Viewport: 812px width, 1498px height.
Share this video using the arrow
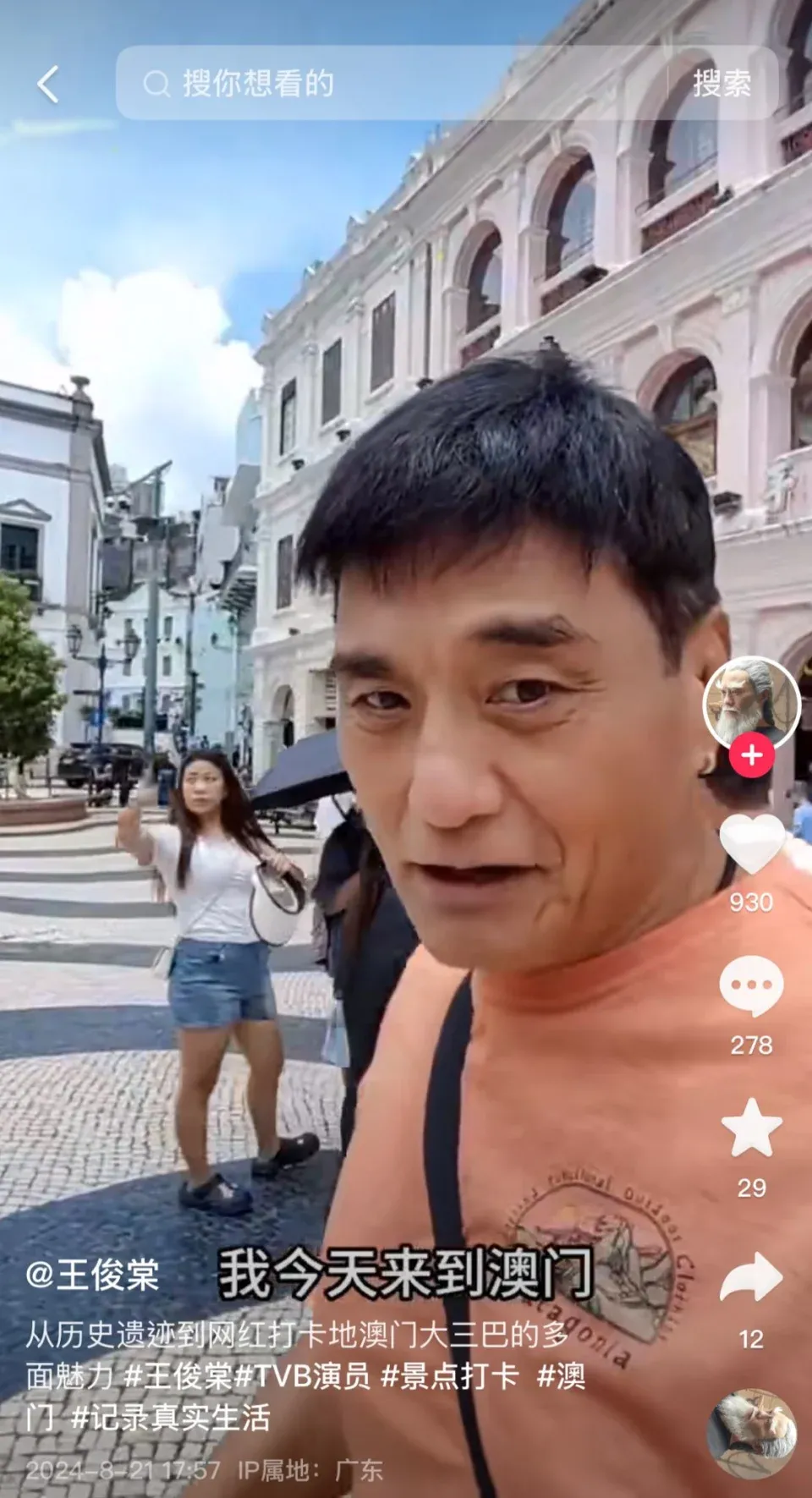[751, 1277]
